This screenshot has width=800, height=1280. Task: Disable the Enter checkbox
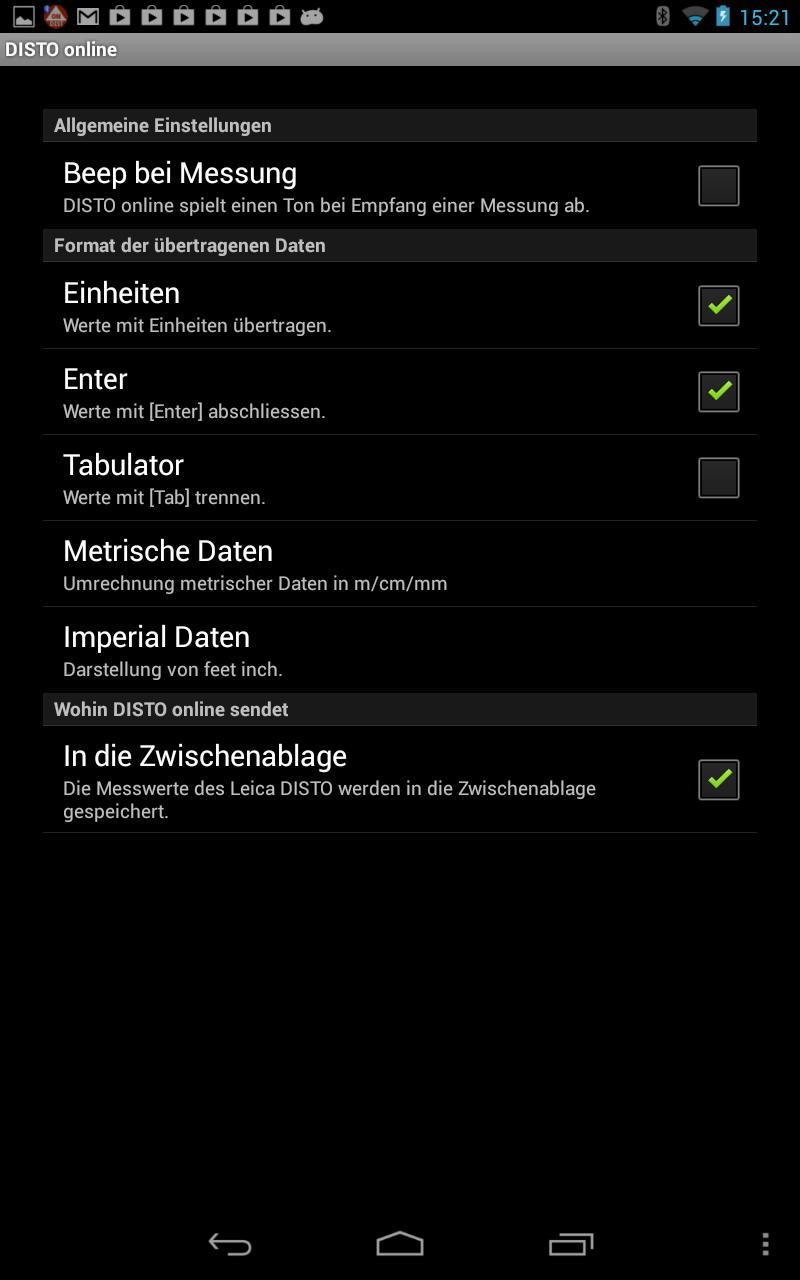pos(718,392)
